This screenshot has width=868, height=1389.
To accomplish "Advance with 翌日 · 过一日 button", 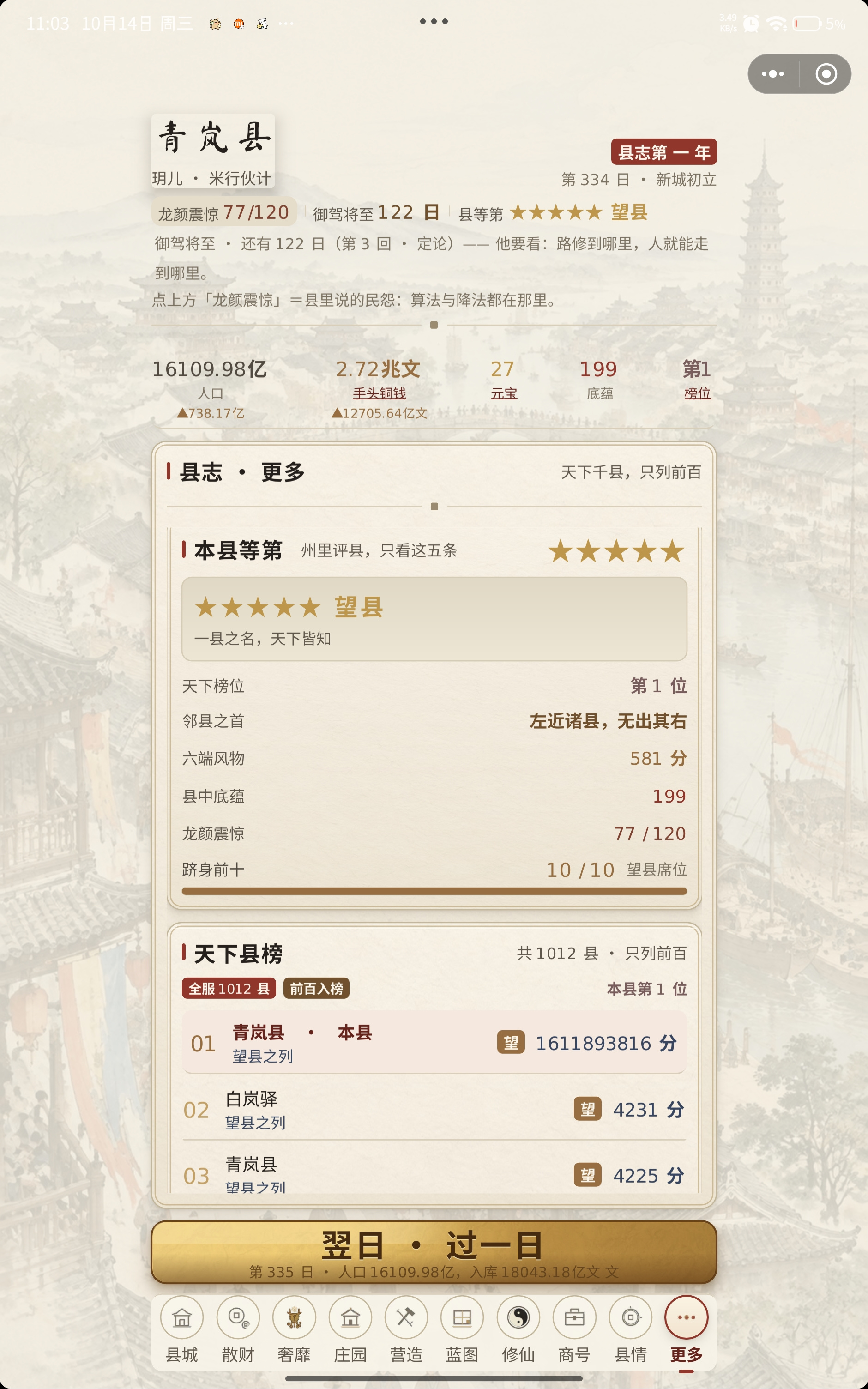I will (x=434, y=1252).
